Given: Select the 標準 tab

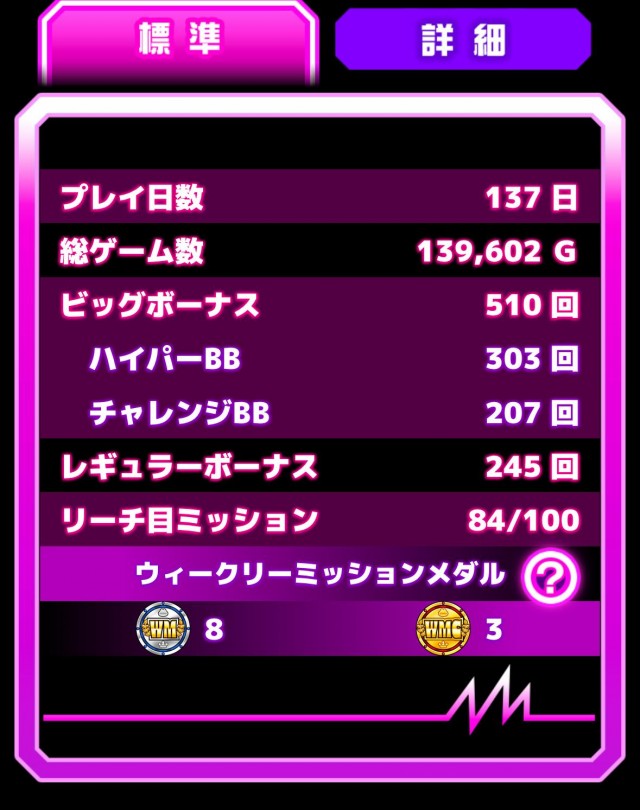Looking at the screenshot, I should coord(180,38).
